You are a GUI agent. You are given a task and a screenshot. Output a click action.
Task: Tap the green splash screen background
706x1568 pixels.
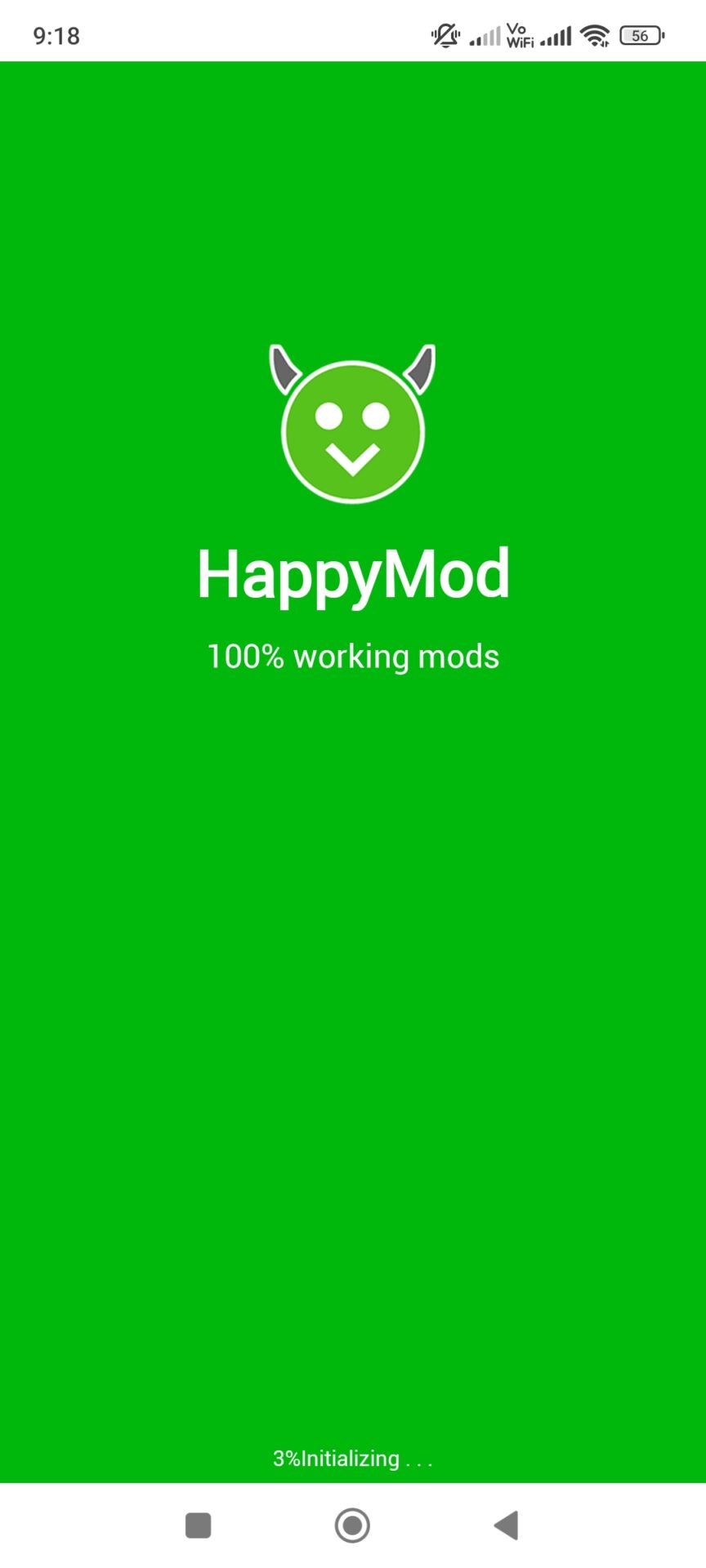pyautogui.click(x=353, y=980)
